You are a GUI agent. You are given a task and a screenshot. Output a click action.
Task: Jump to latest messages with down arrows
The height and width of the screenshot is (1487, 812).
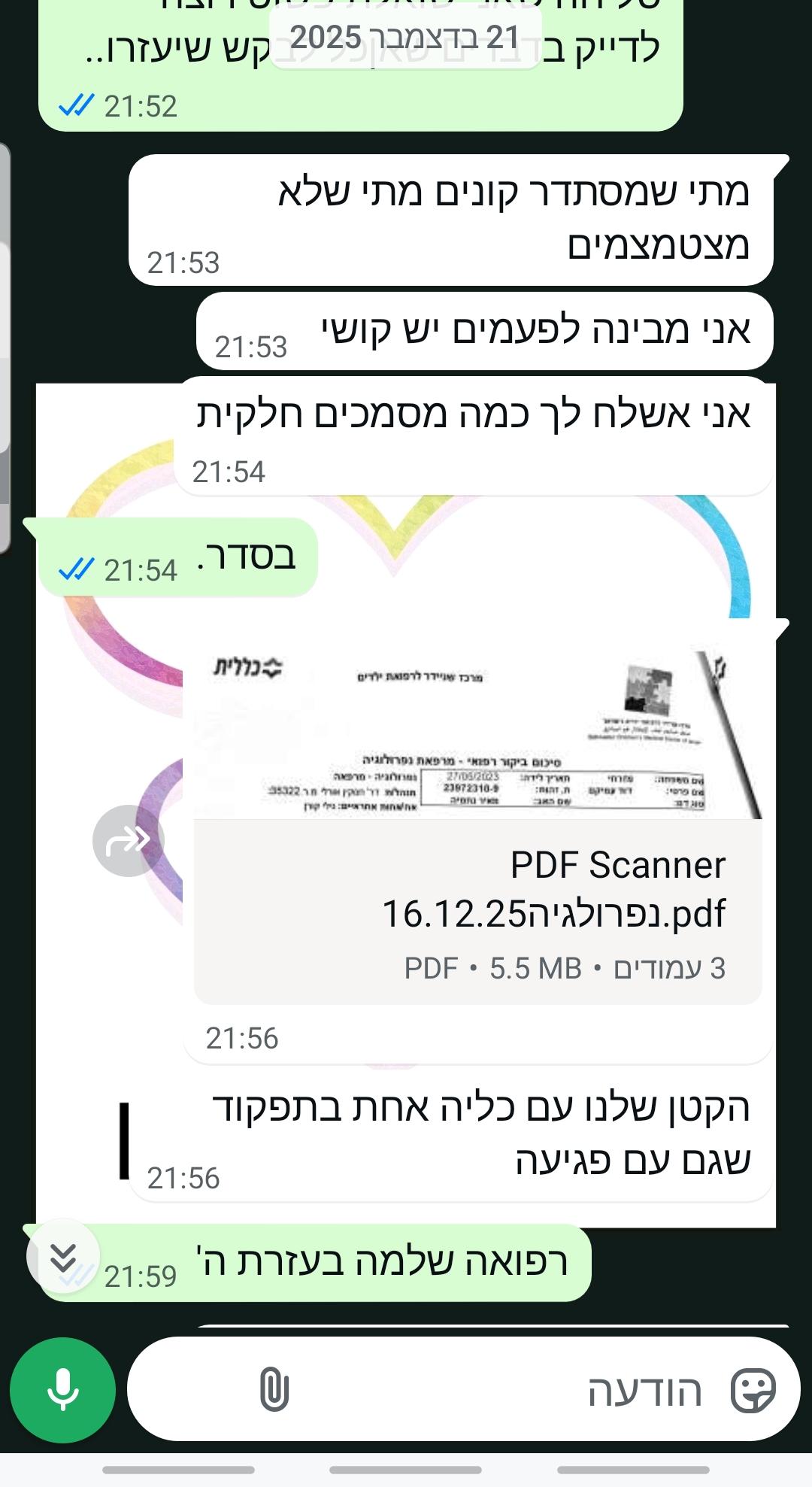64,1256
